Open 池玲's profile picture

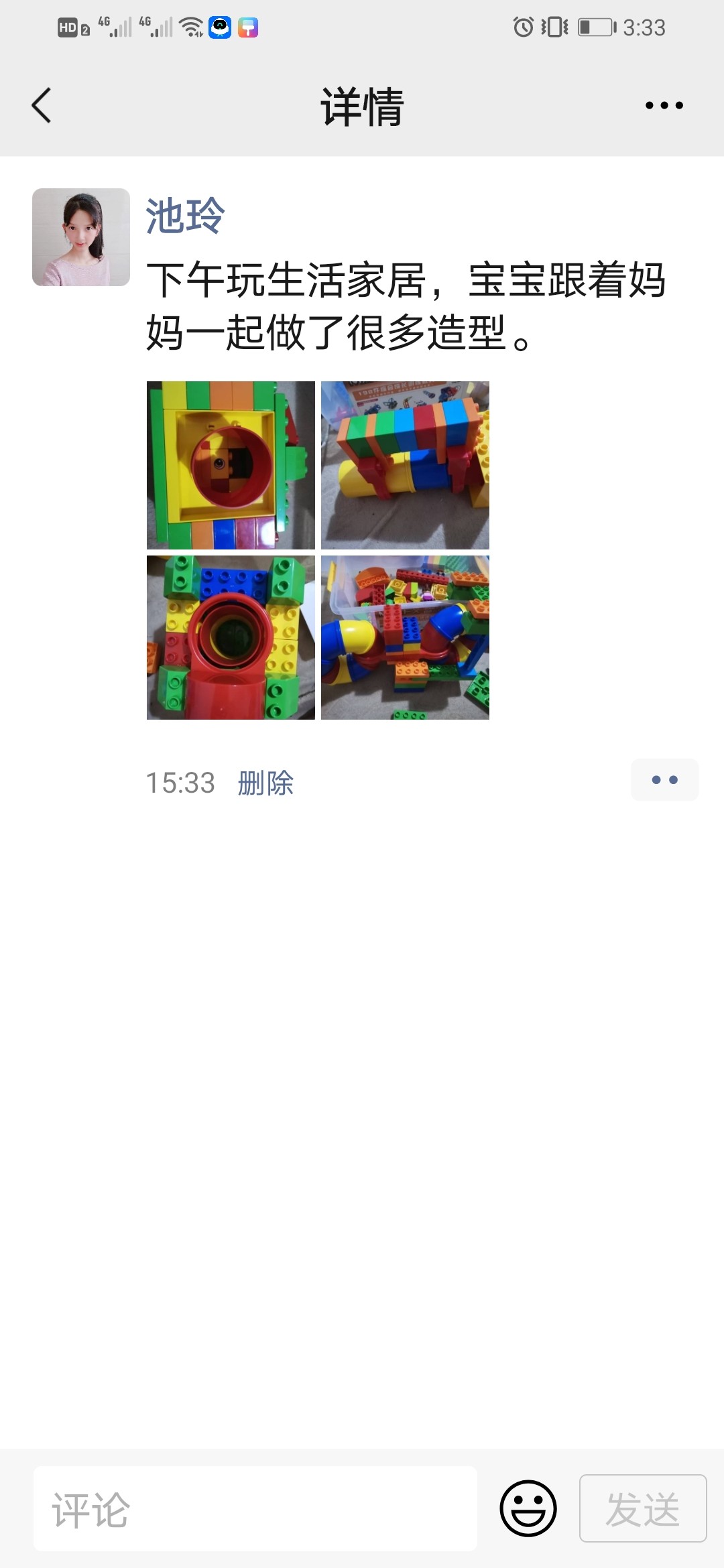click(81, 237)
